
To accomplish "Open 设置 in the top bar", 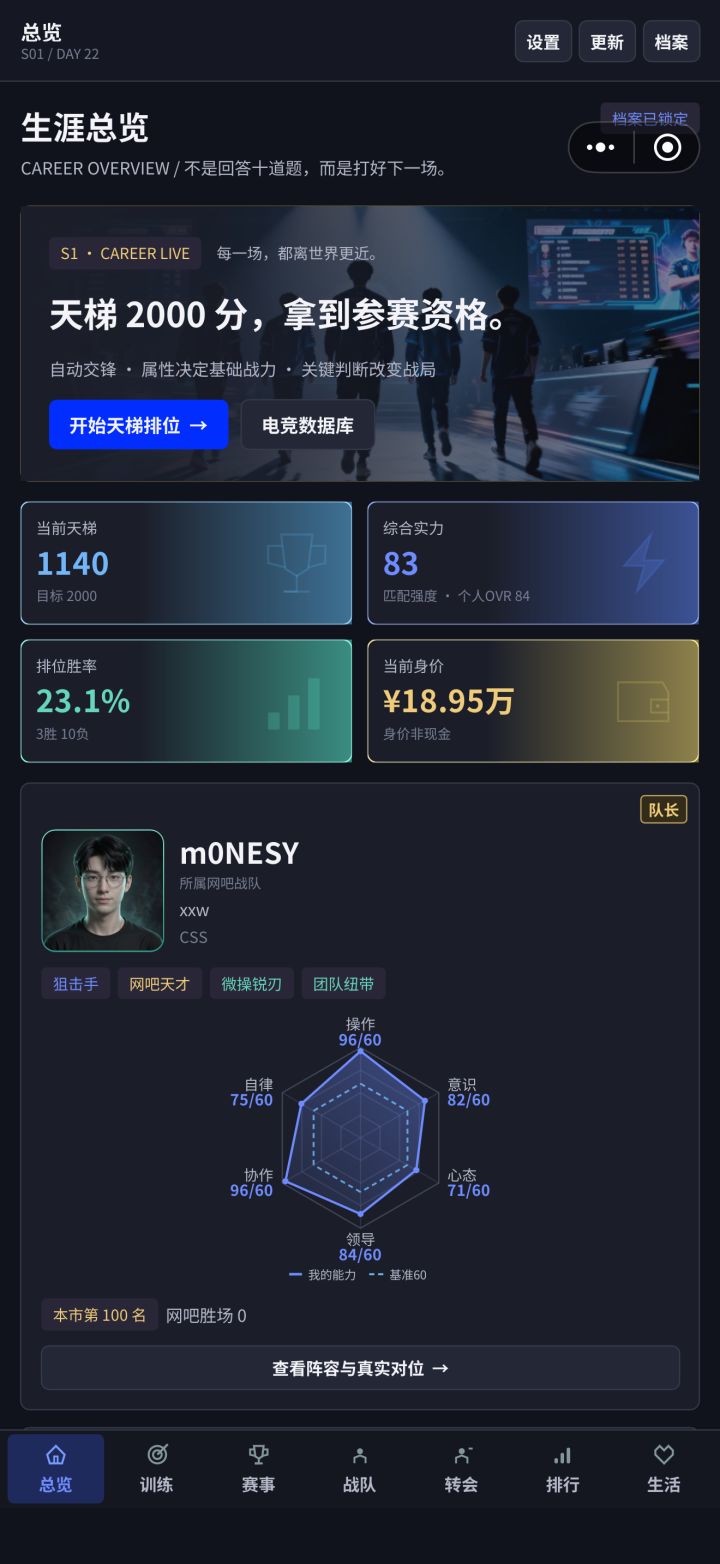I will click(x=543, y=41).
